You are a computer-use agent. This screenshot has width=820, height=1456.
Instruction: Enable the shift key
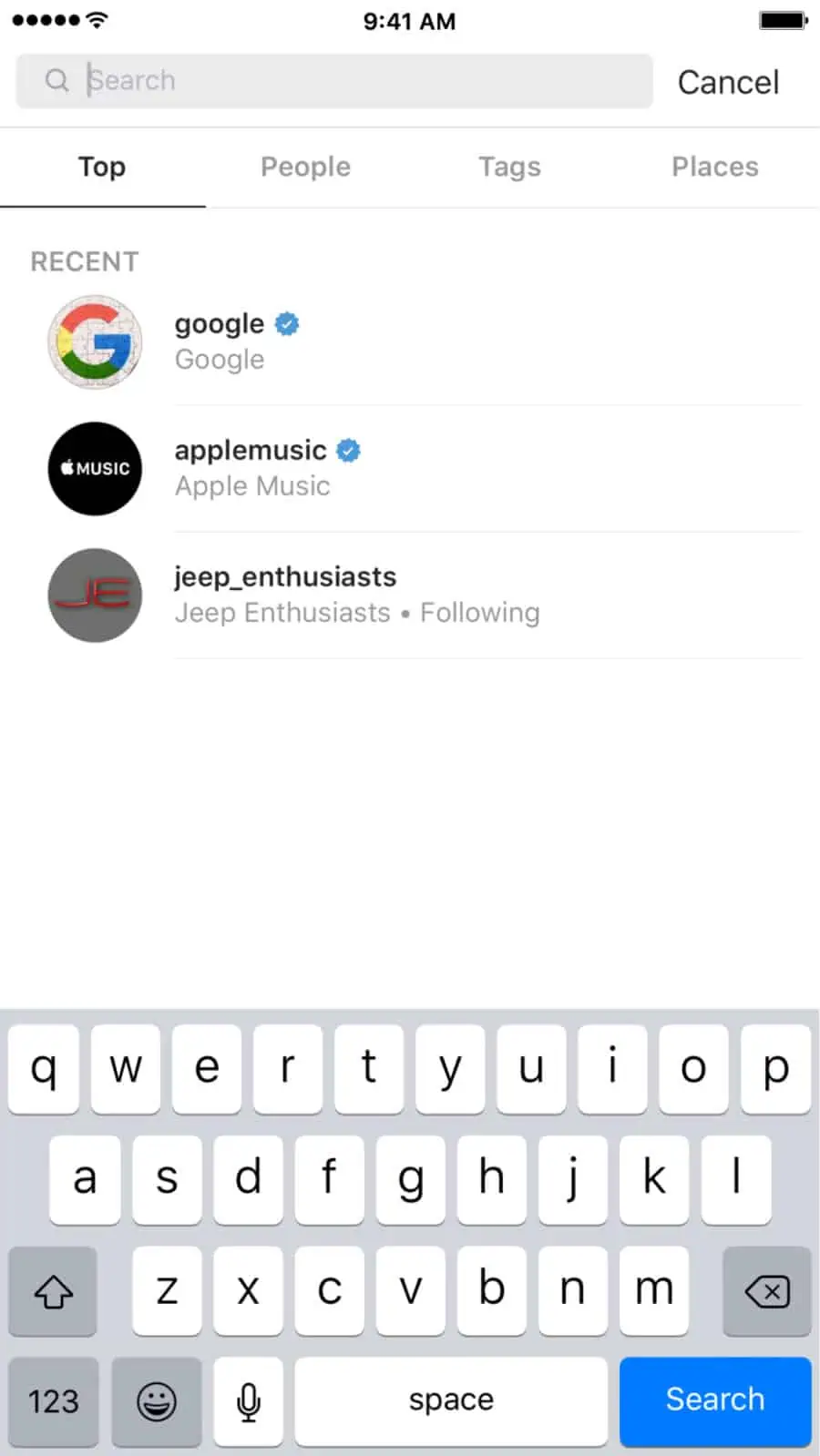tap(53, 1290)
